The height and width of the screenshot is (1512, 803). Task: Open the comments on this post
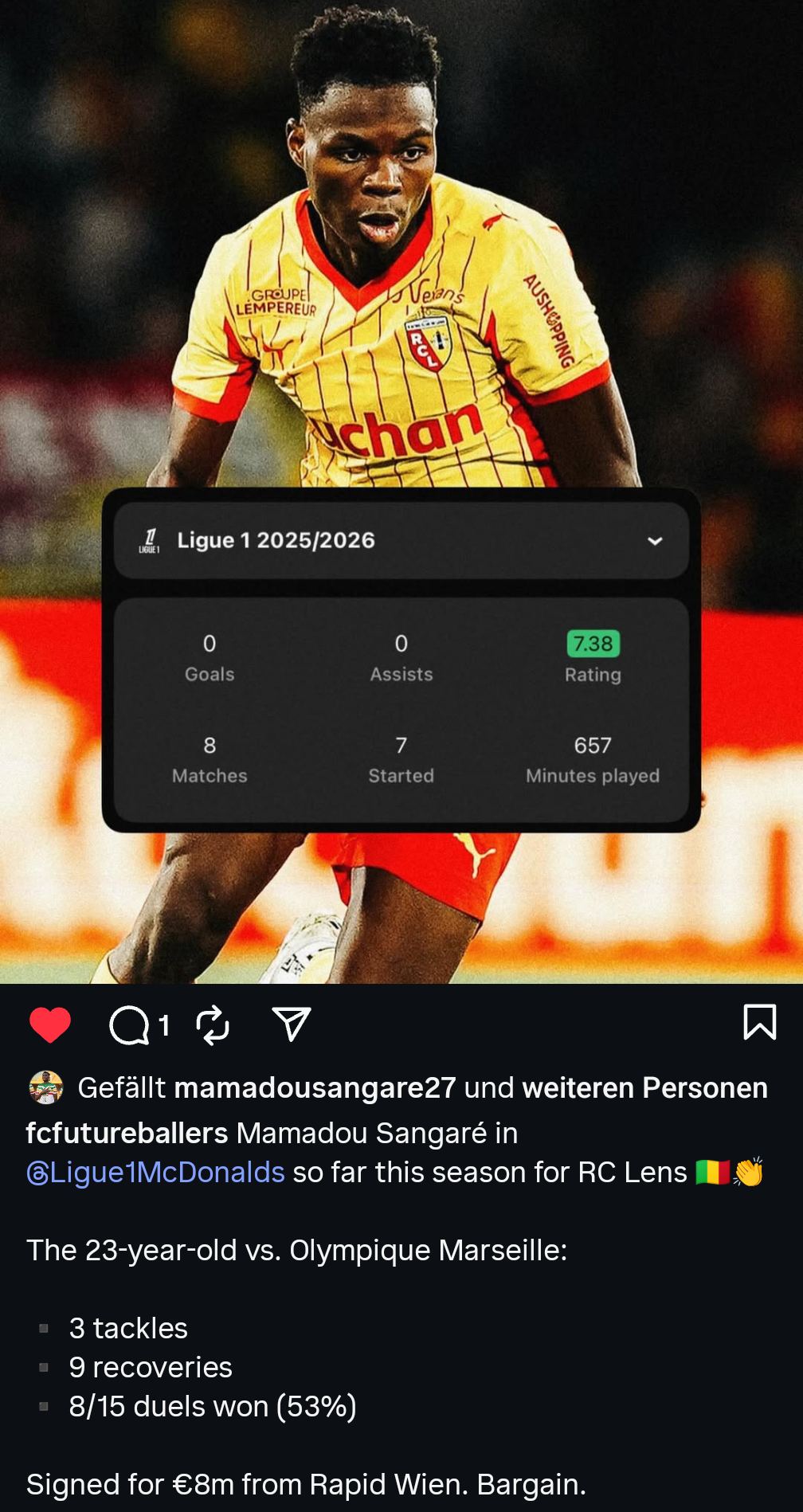[x=130, y=1024]
